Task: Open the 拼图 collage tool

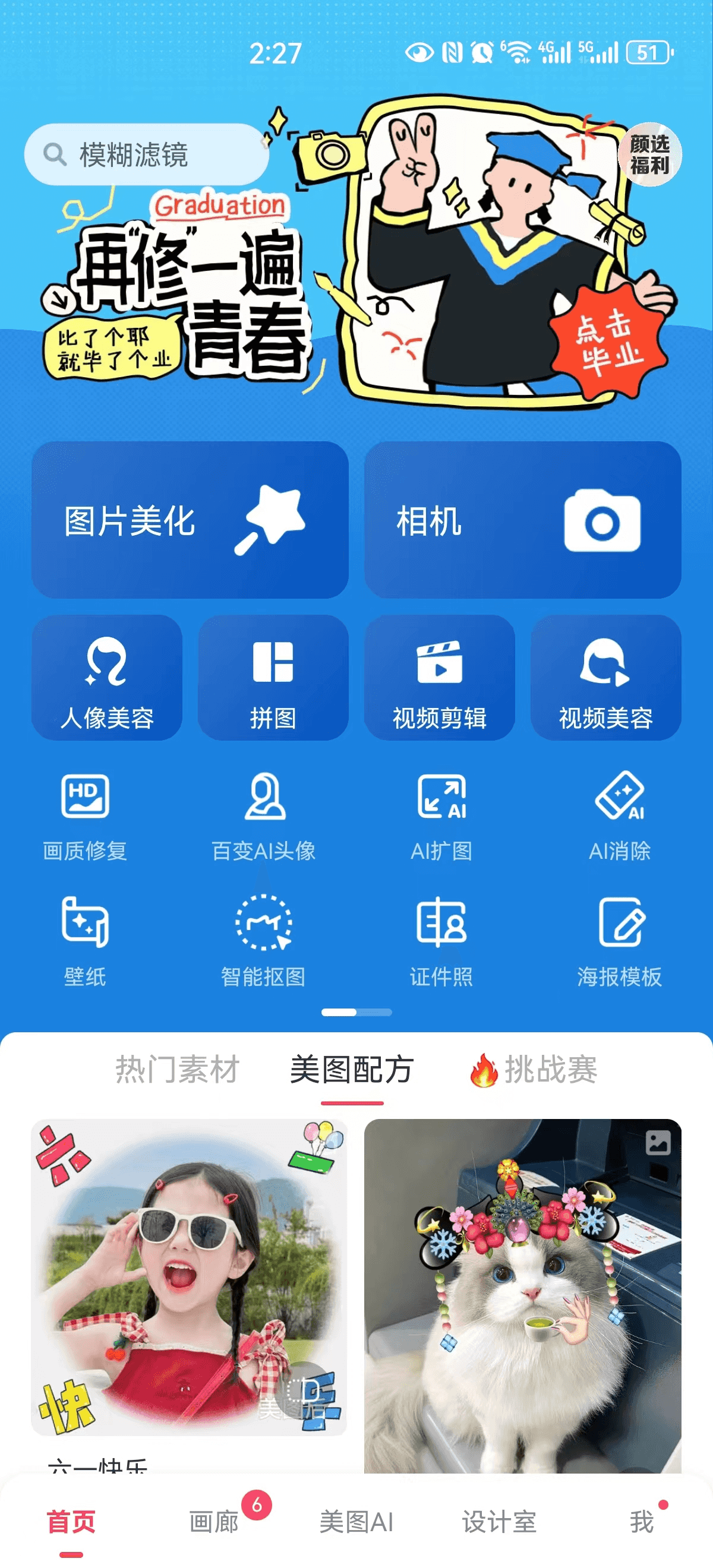Action: (273, 678)
